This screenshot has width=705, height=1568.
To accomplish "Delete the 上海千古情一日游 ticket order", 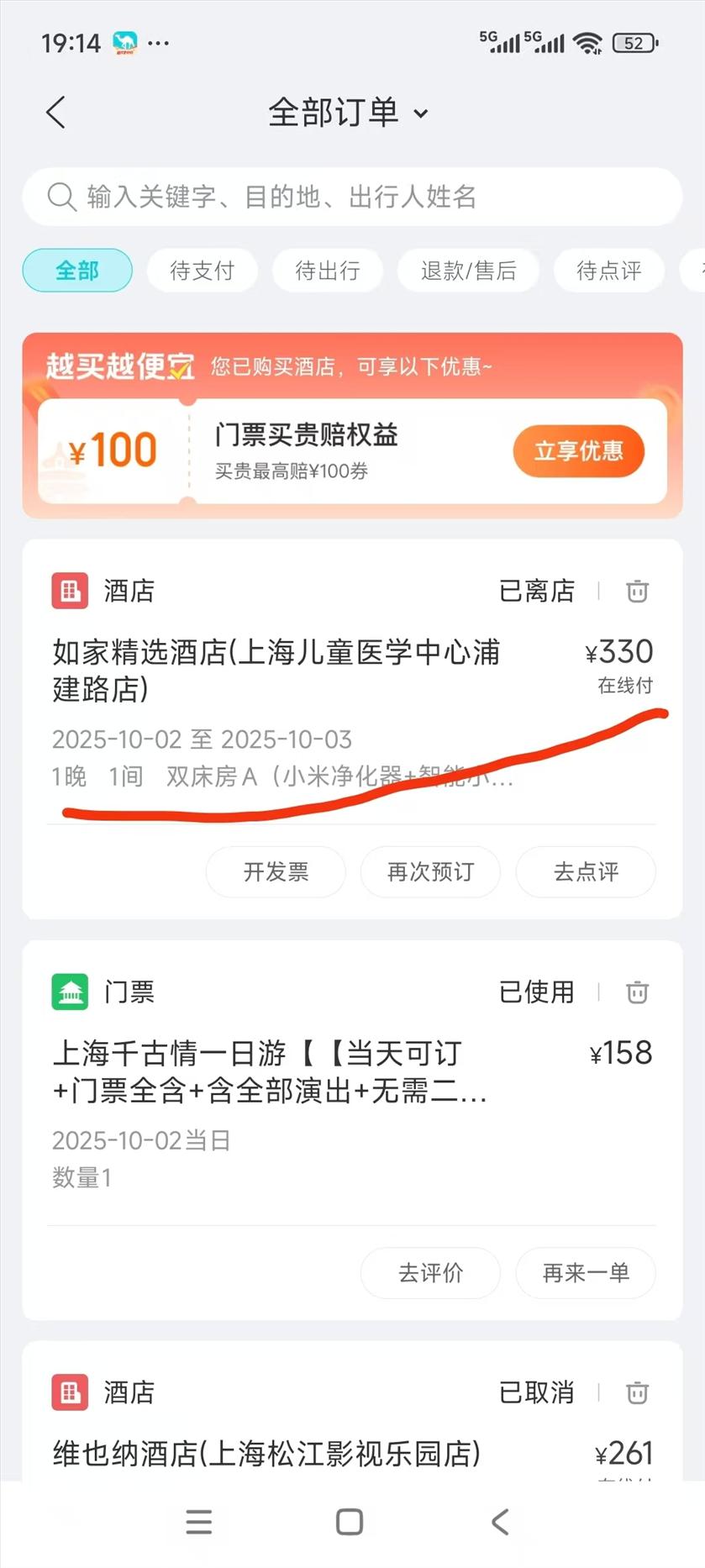I will (x=637, y=992).
